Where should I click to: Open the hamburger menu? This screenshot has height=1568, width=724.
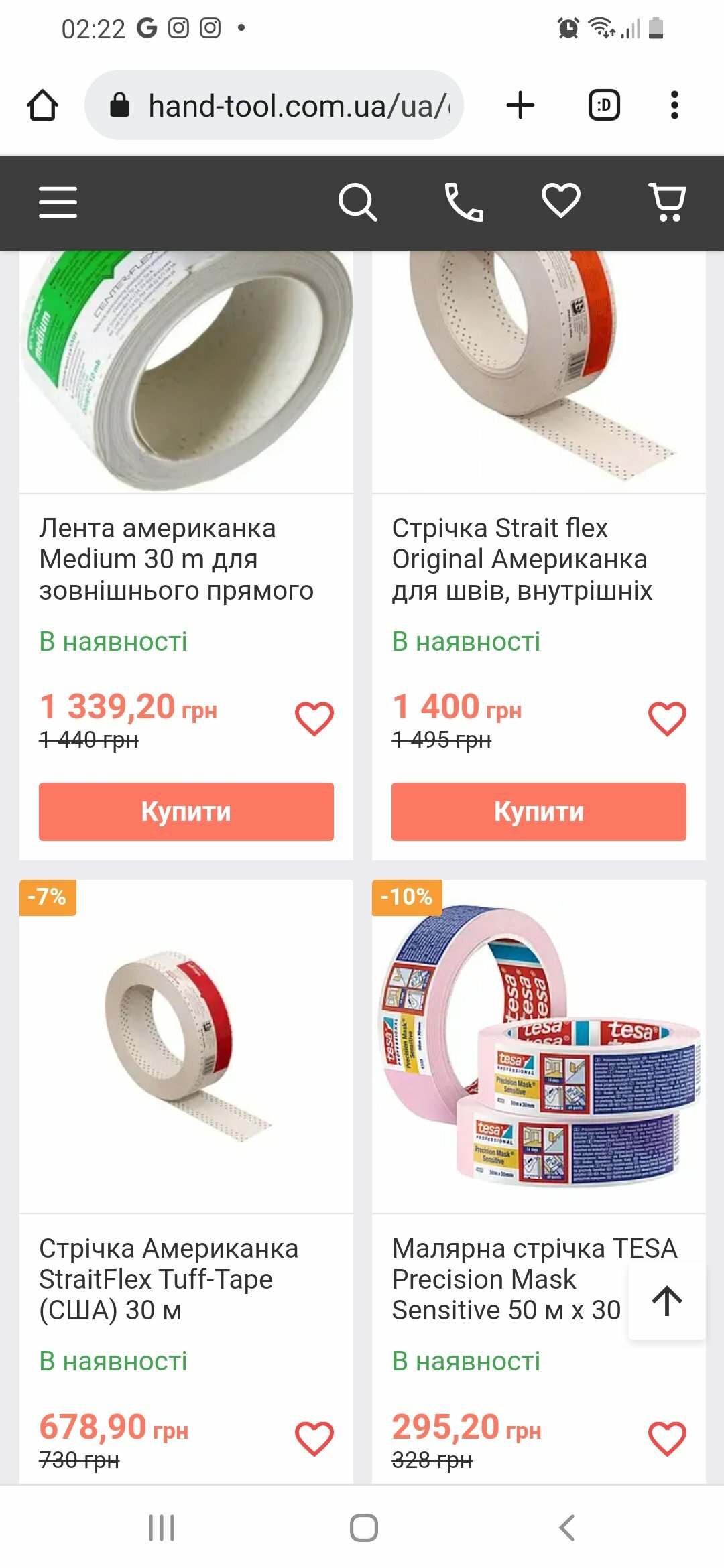click(58, 202)
